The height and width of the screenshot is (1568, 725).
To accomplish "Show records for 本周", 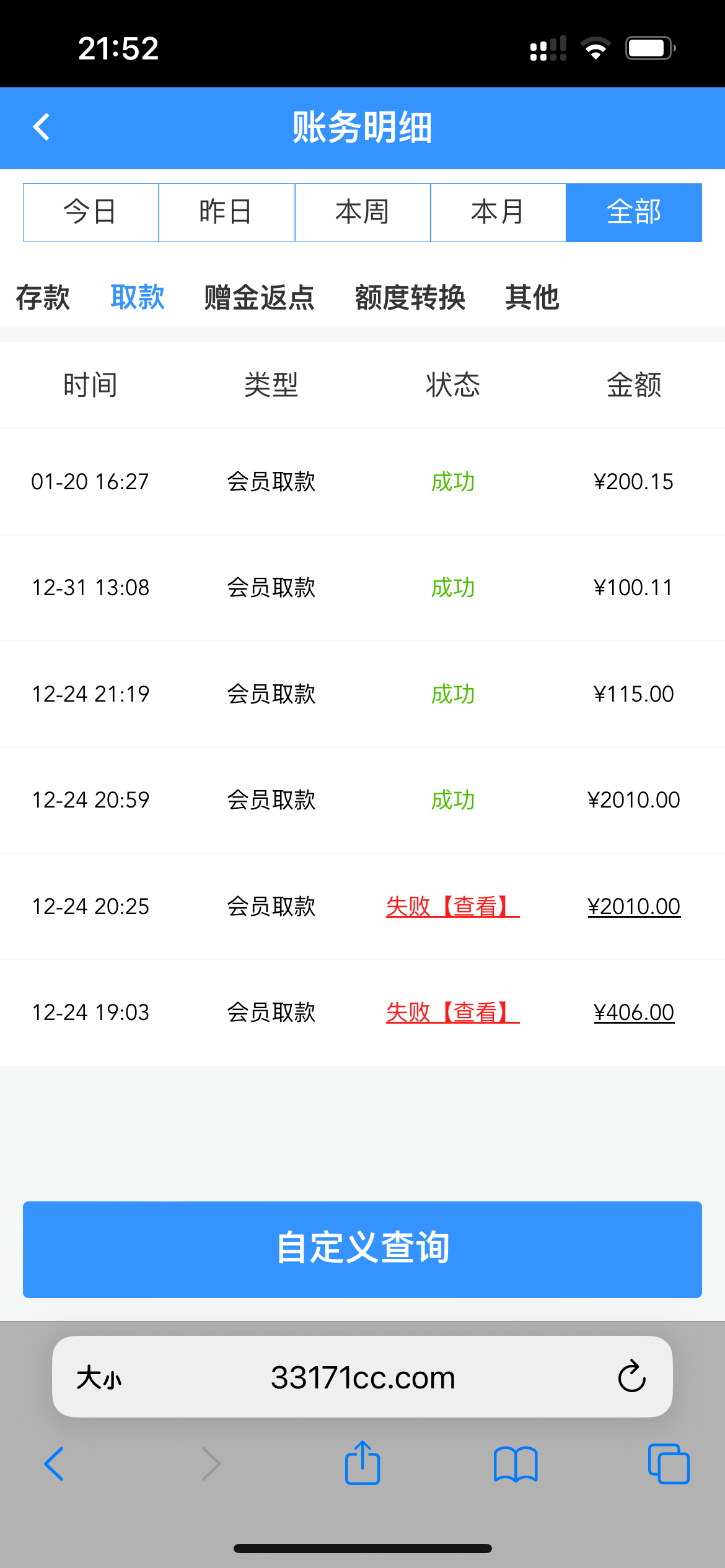I will (362, 212).
